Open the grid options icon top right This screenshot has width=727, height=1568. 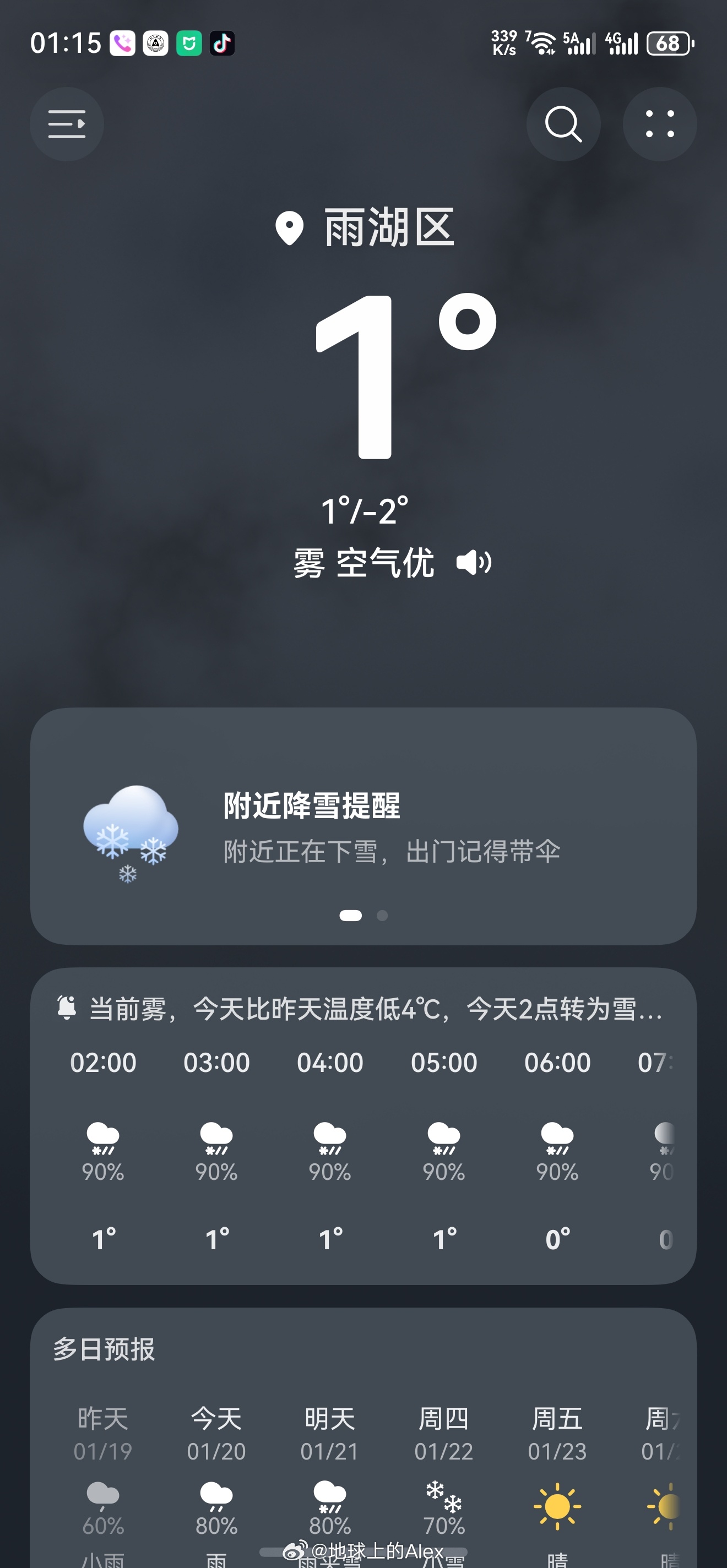[660, 123]
